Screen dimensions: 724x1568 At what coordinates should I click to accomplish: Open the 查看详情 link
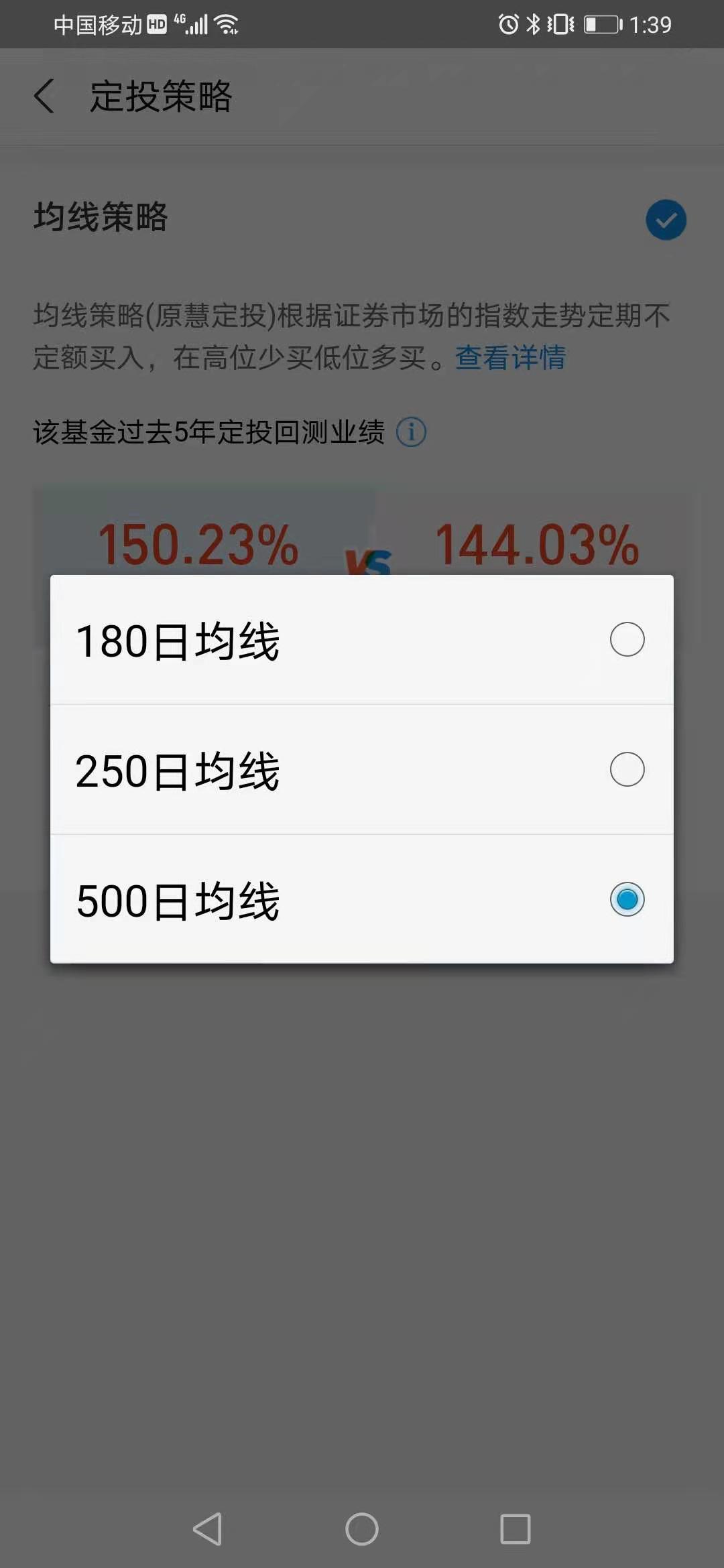510,358
